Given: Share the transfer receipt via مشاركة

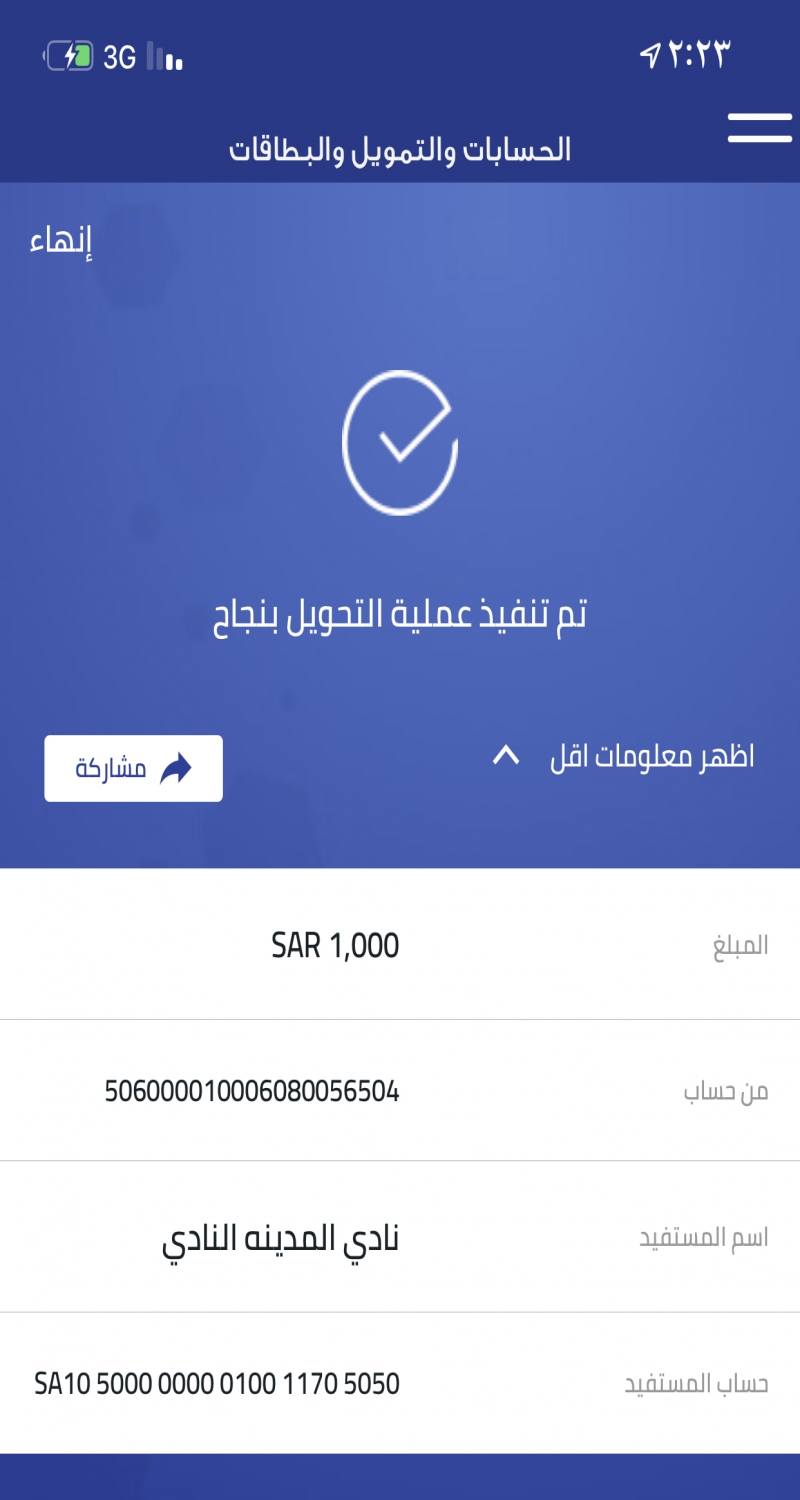Looking at the screenshot, I should 133,768.
